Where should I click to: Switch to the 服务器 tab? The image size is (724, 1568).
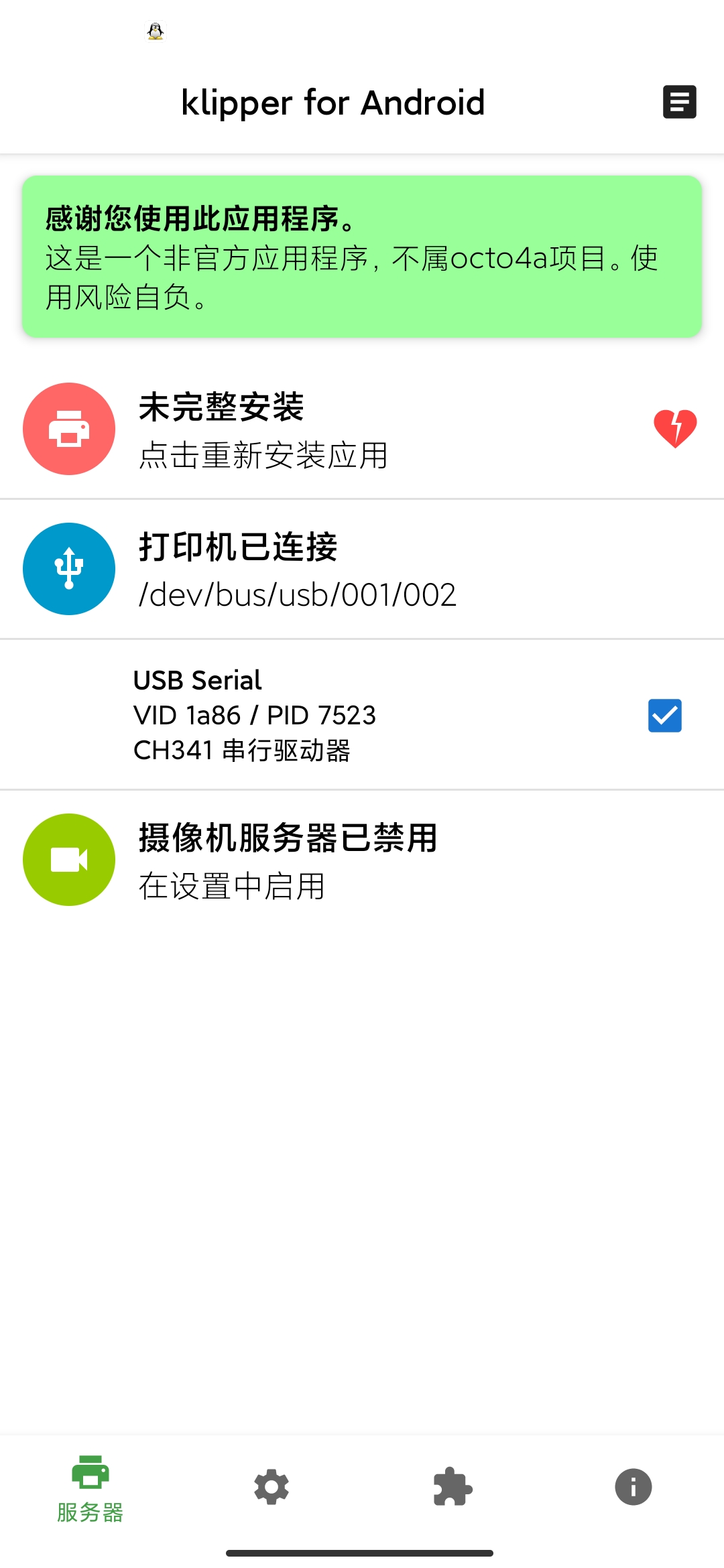pos(90,1488)
